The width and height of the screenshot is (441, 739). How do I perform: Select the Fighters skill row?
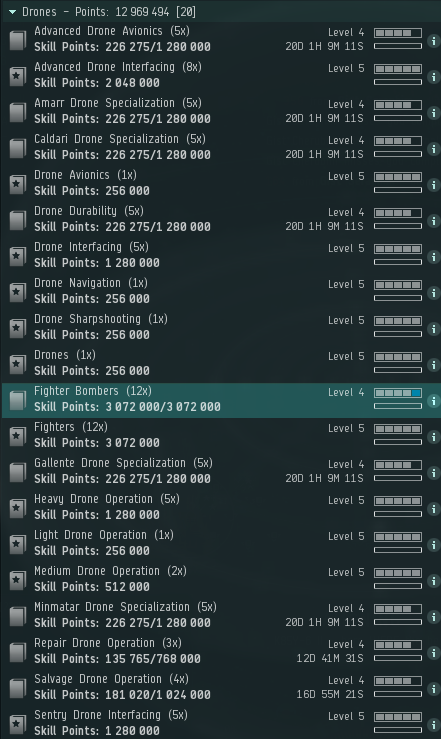(221, 435)
